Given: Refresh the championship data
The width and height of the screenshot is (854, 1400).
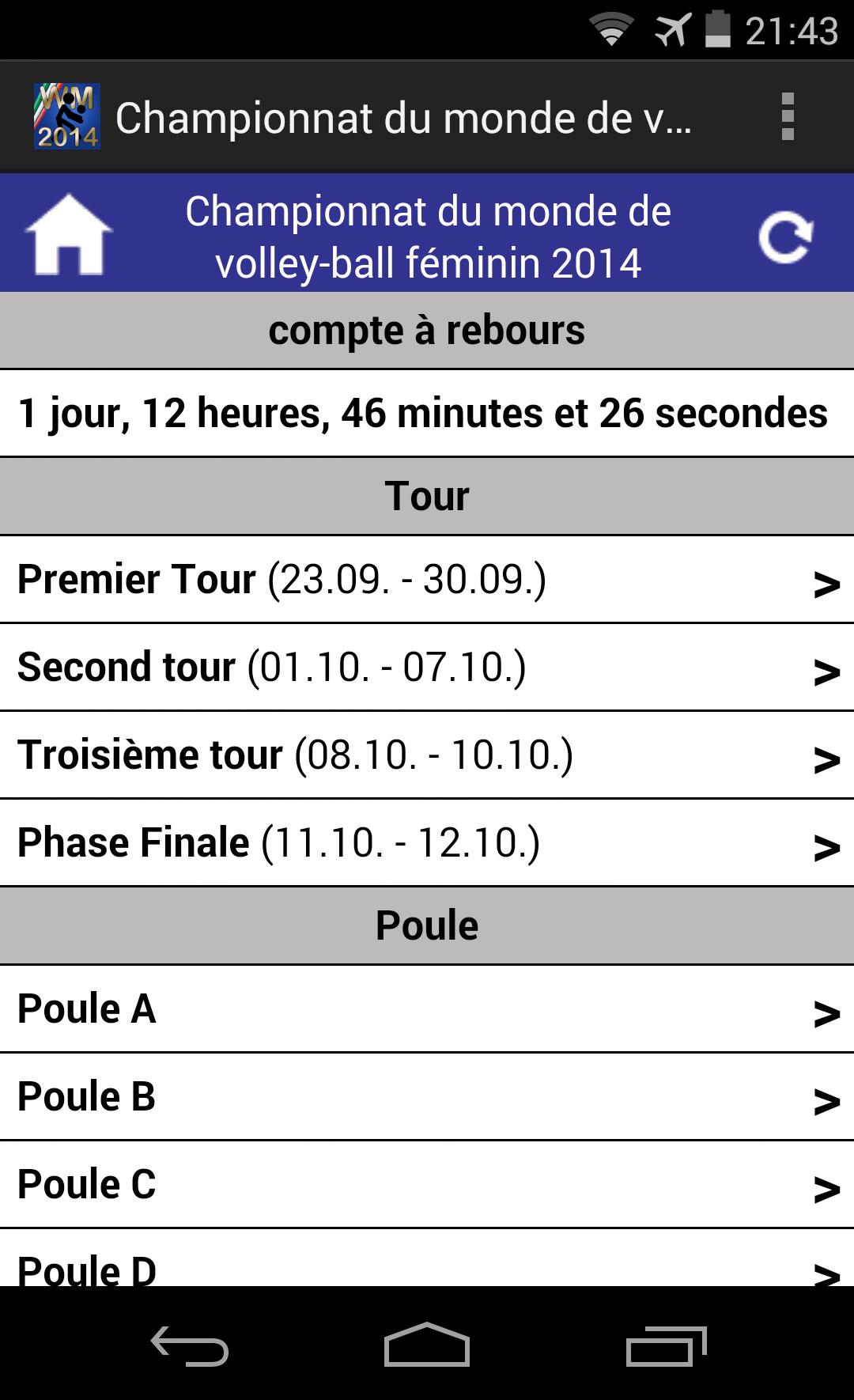Looking at the screenshot, I should point(785,236).
